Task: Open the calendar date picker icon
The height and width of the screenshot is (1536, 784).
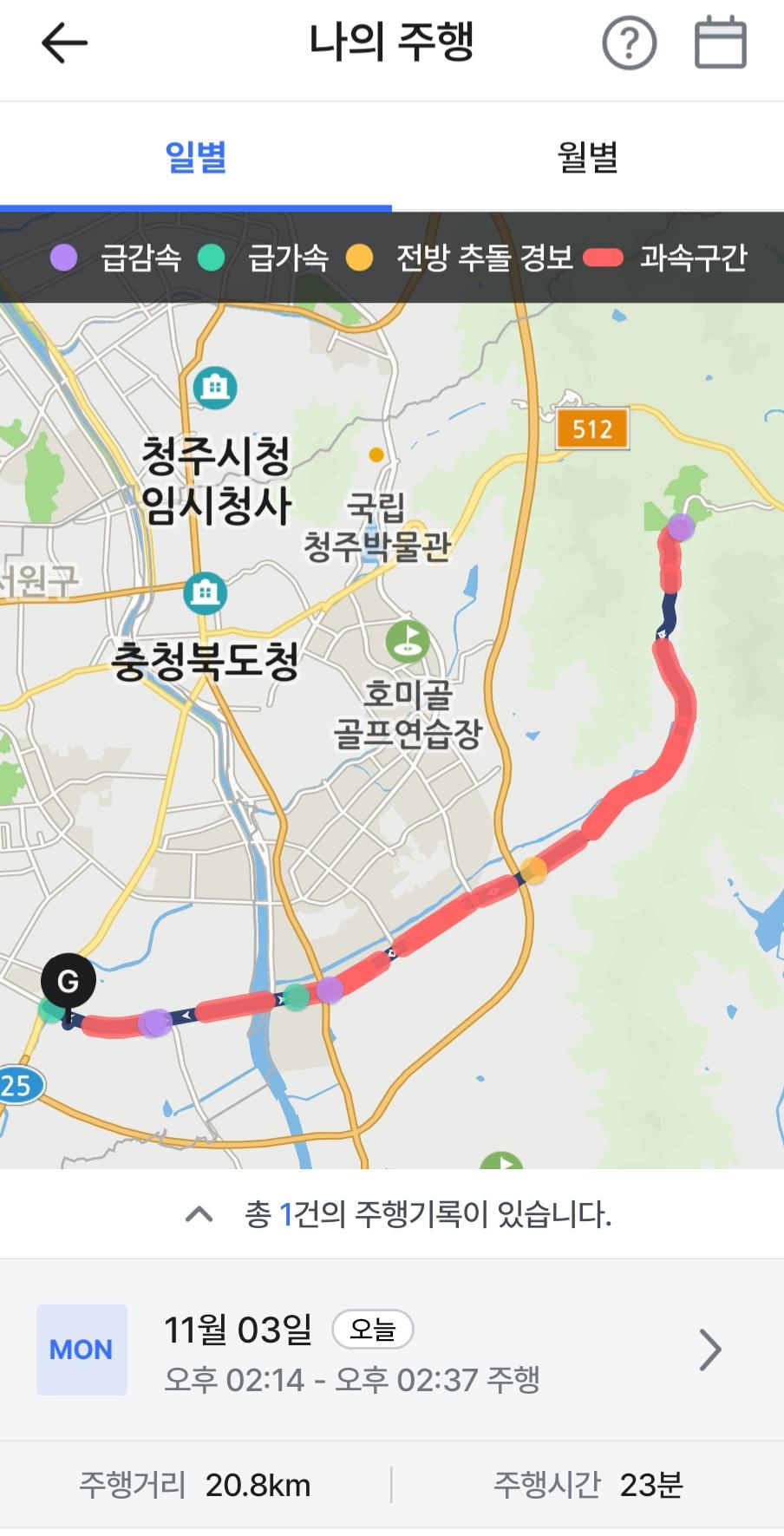Action: click(720, 42)
